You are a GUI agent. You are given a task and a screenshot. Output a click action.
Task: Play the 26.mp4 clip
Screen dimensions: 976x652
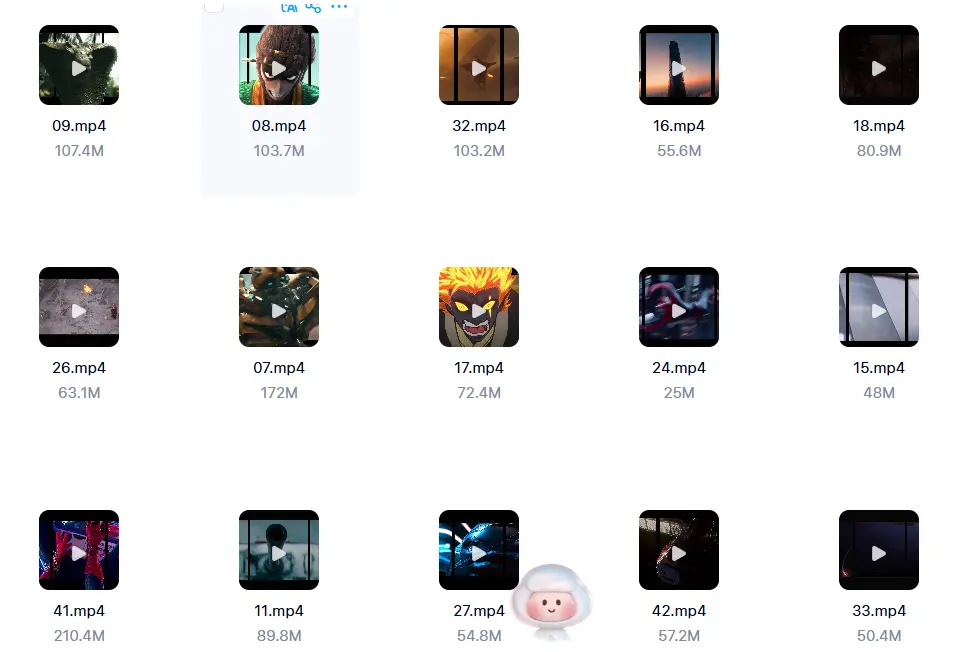click(x=79, y=310)
